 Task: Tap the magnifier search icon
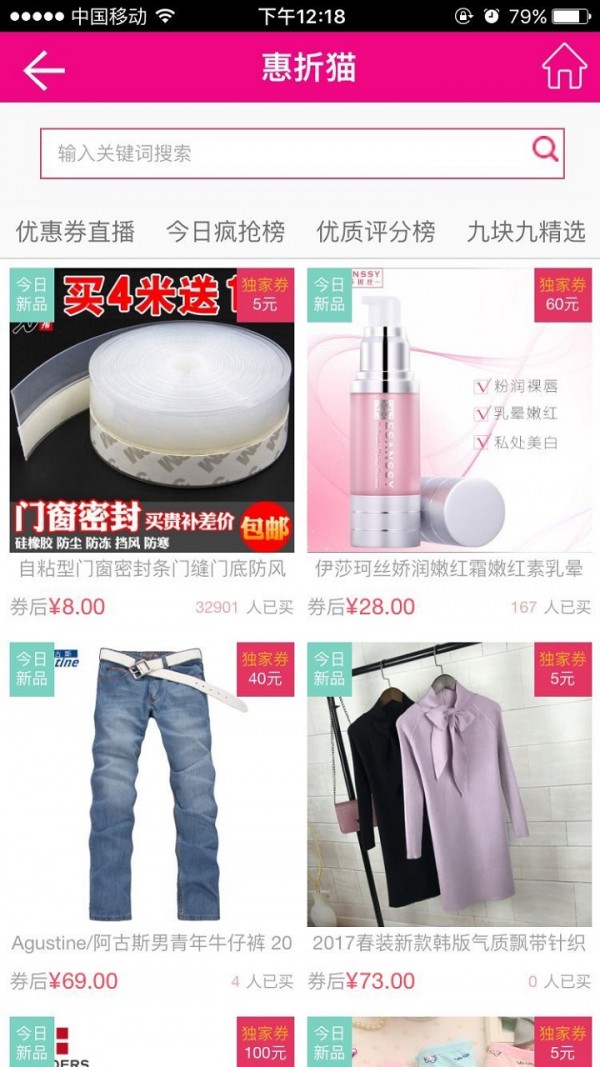point(545,150)
